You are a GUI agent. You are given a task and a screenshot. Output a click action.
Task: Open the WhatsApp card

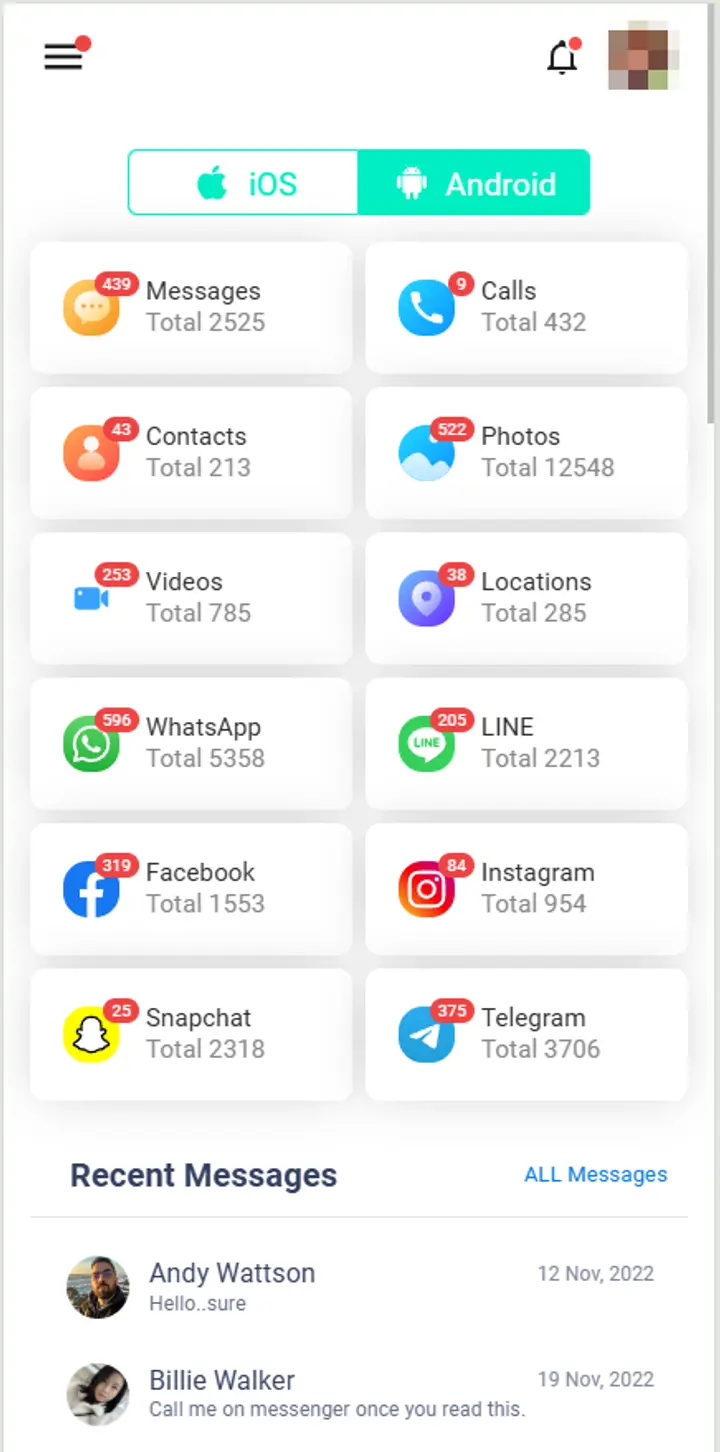pos(191,743)
